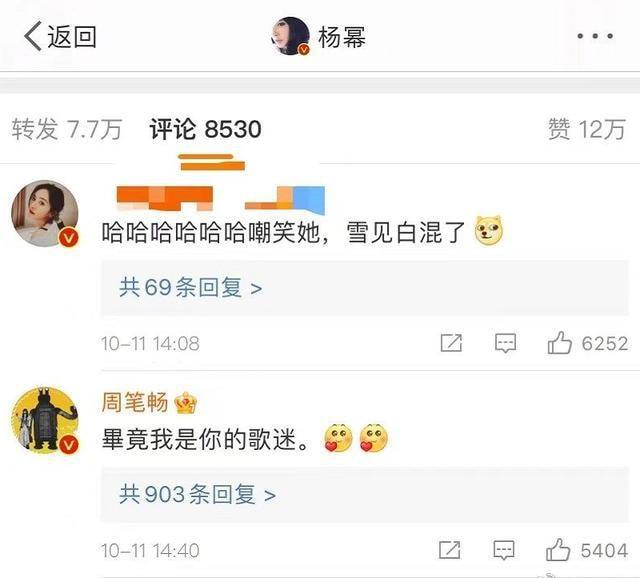Switch to the 转发 7.7万 tab
The height and width of the screenshot is (578, 640).
[66, 129]
